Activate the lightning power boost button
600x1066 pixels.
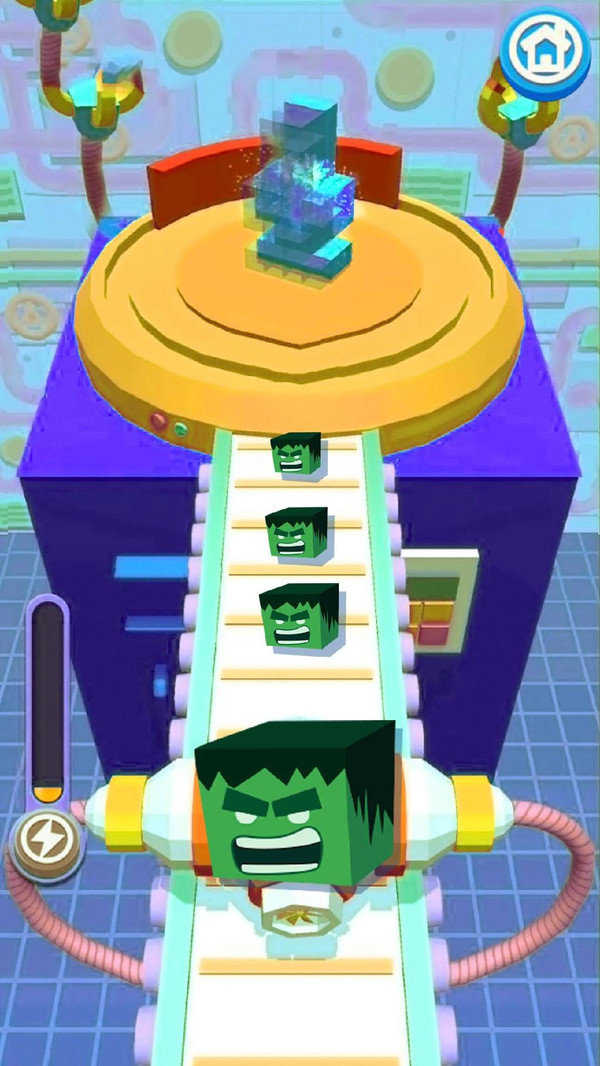(x=45, y=842)
